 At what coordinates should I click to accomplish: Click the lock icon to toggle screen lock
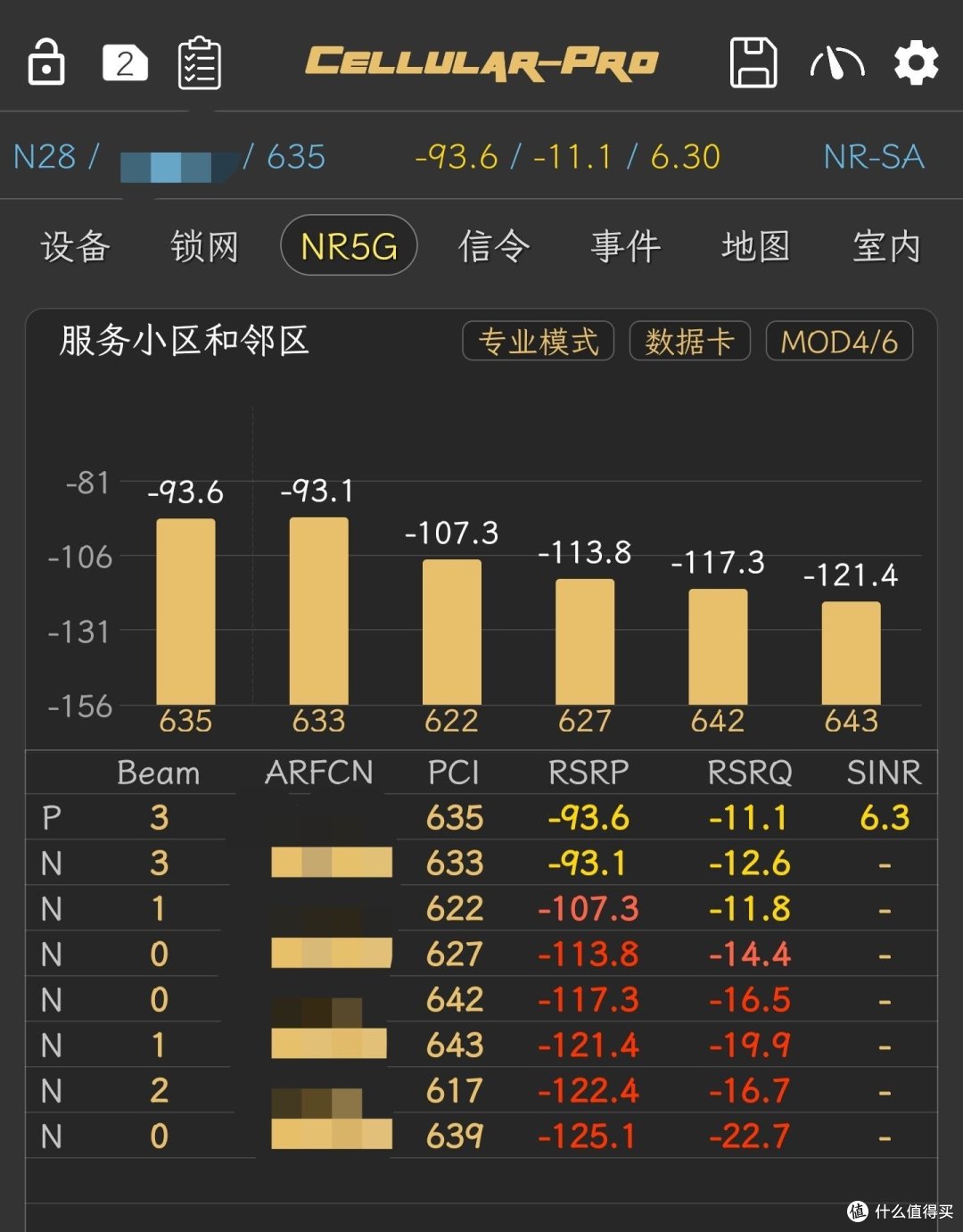[x=45, y=62]
